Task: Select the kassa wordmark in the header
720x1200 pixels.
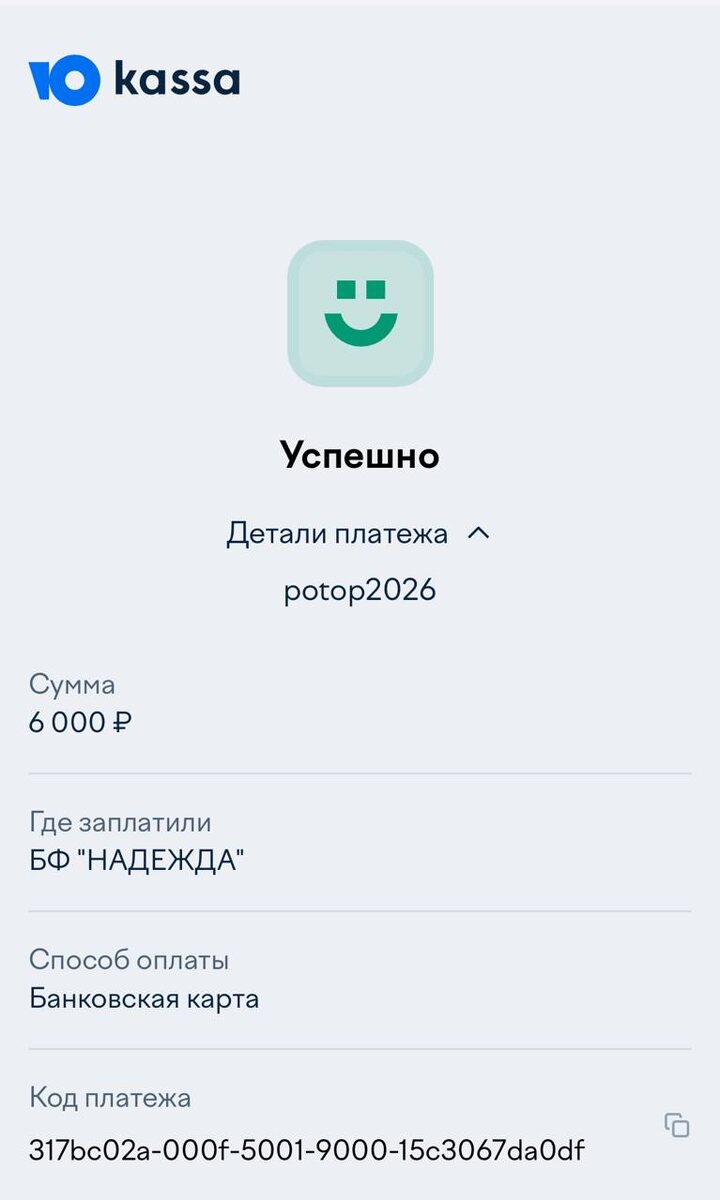Action: click(x=178, y=80)
